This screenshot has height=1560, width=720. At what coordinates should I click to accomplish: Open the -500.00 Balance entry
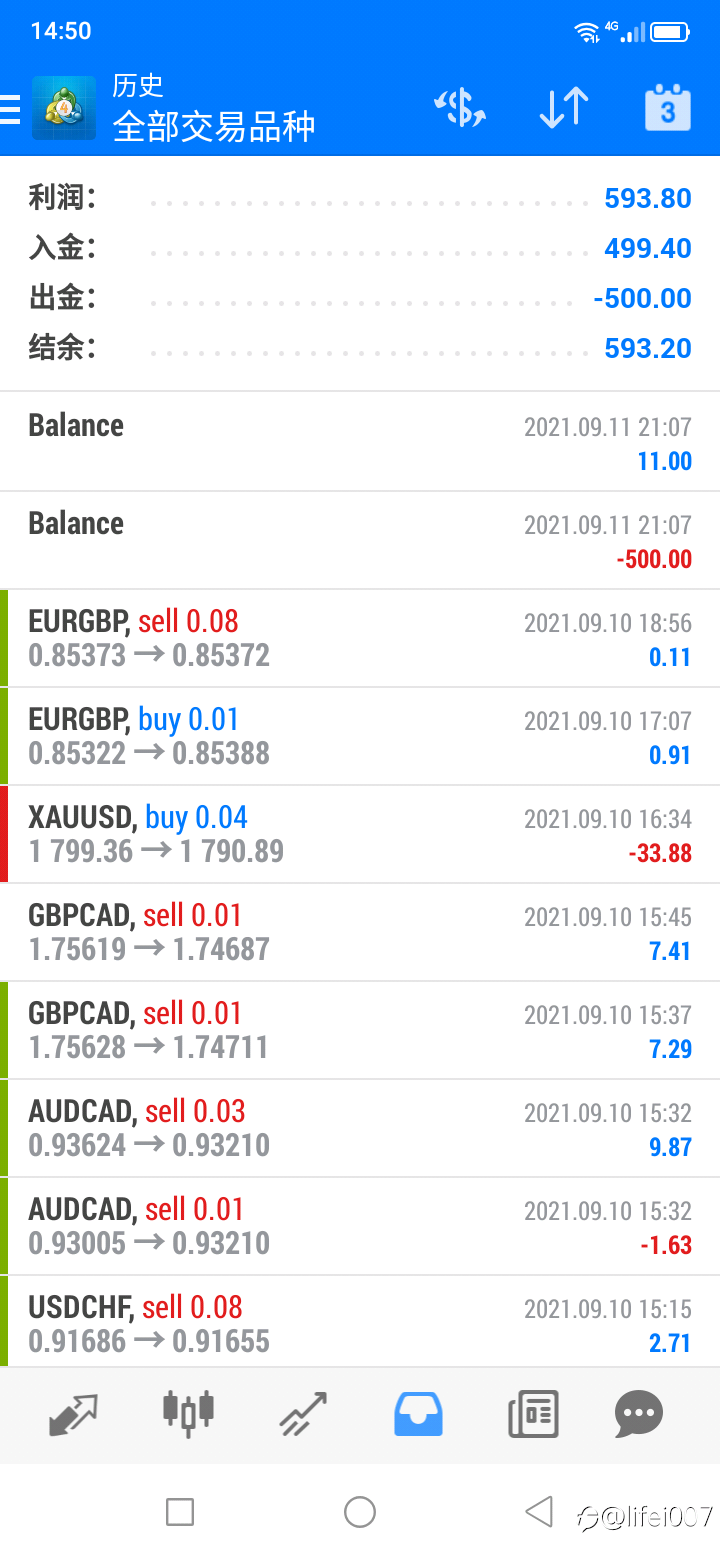click(x=360, y=541)
